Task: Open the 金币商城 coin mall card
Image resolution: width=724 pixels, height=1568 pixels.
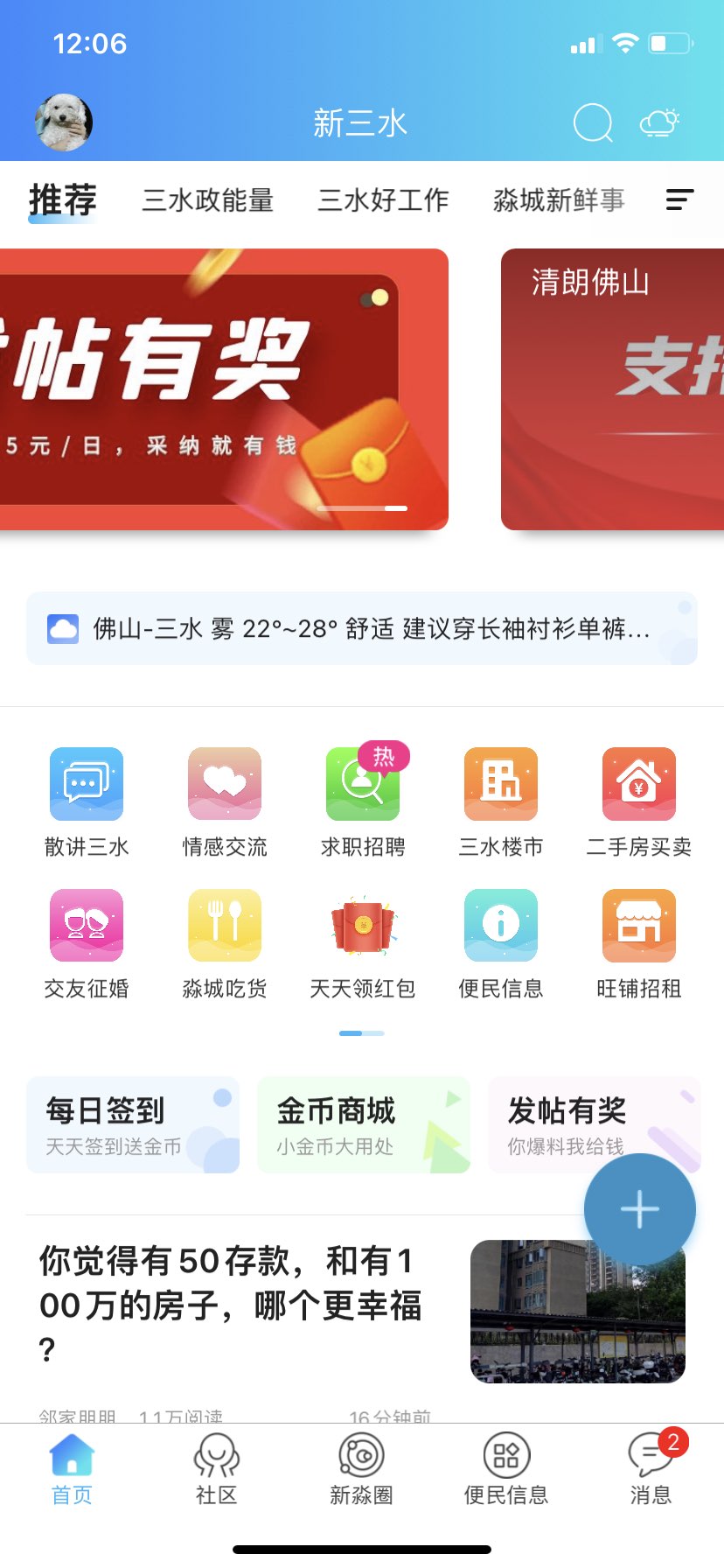Action: click(x=363, y=1125)
